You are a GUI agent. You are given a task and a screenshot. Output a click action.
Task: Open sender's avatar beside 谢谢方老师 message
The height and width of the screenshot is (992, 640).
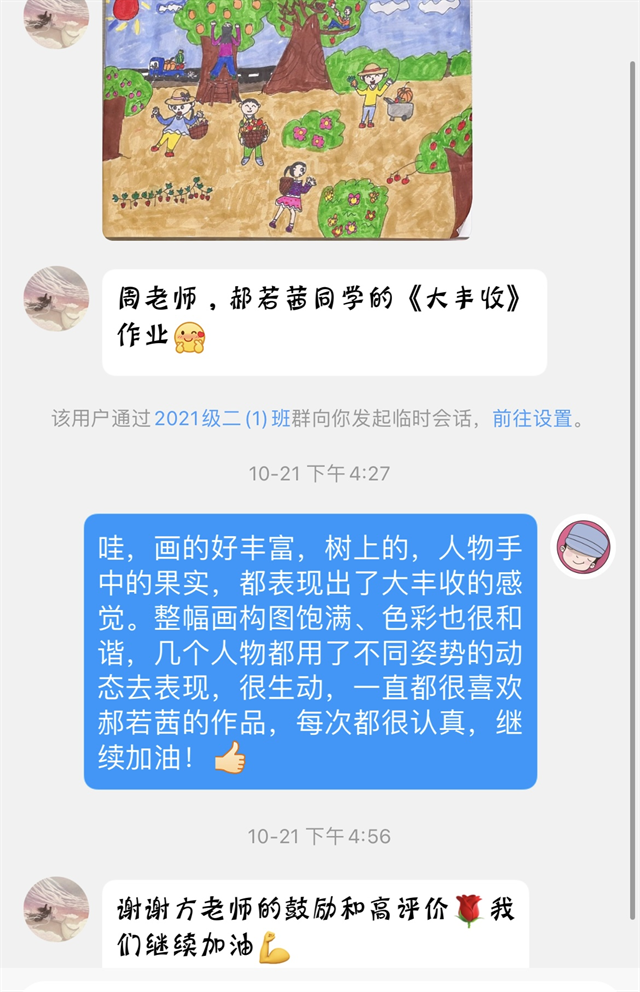(56, 909)
